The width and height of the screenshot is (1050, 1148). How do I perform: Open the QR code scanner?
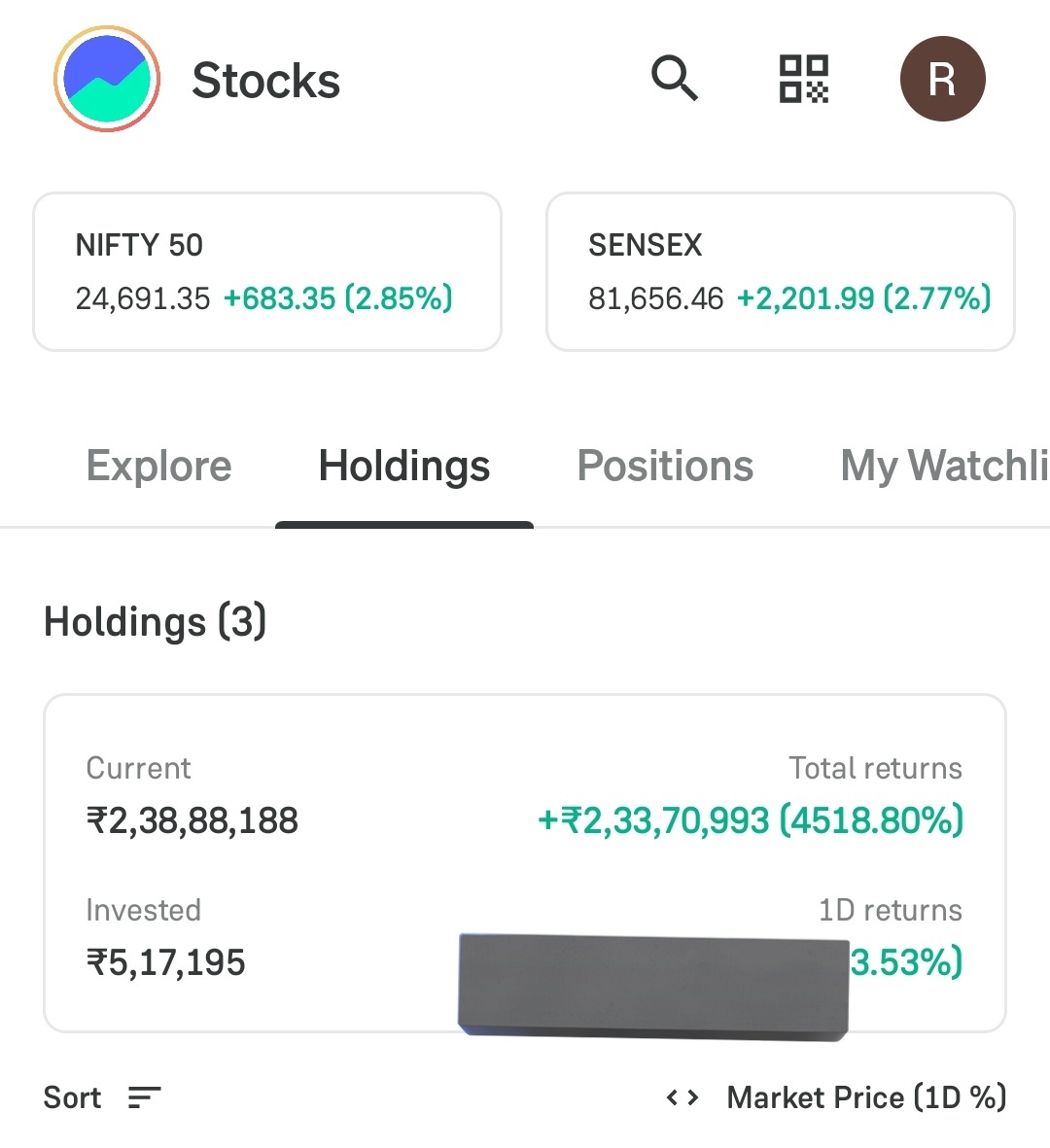(804, 79)
